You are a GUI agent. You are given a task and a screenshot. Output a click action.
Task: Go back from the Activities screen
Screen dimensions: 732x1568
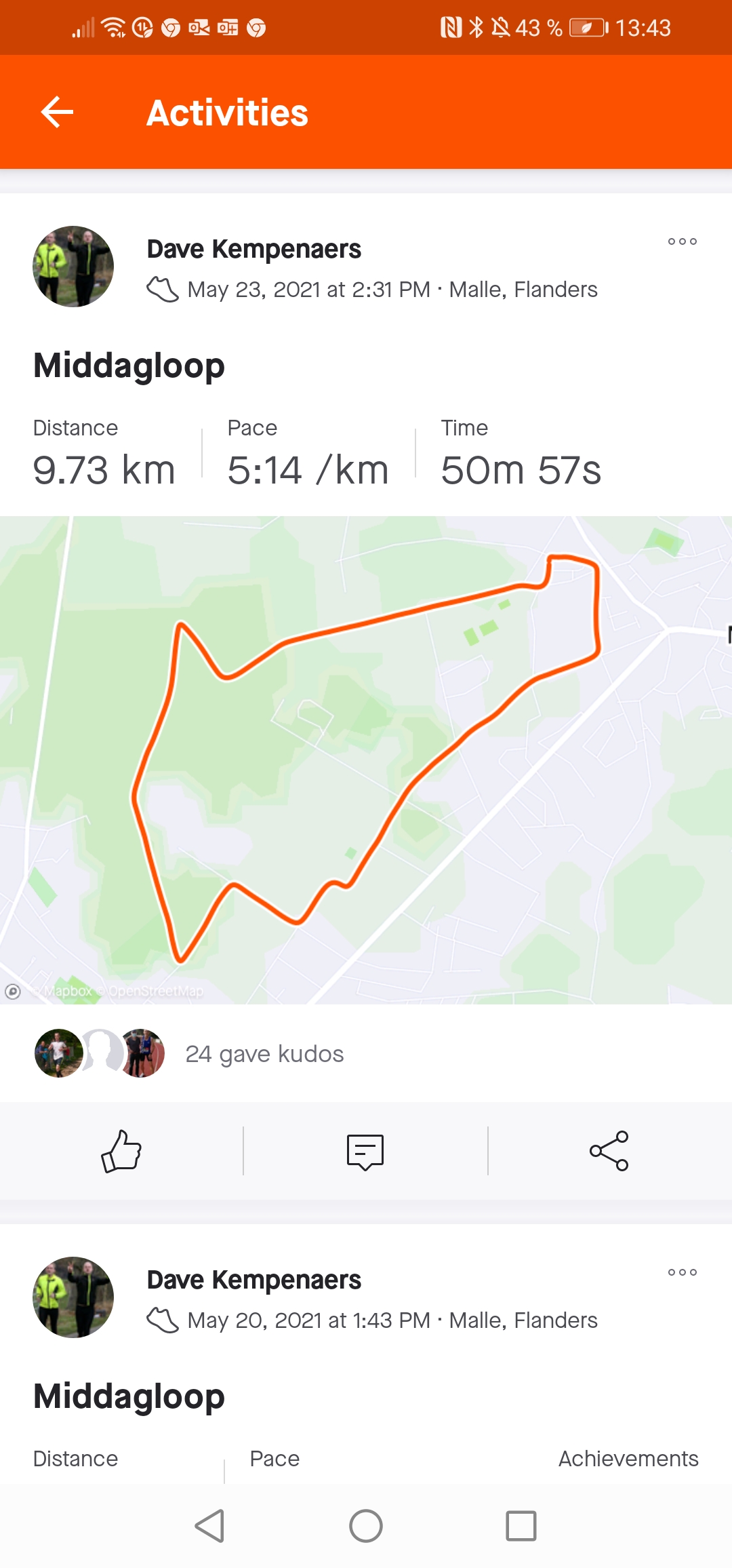tap(57, 113)
